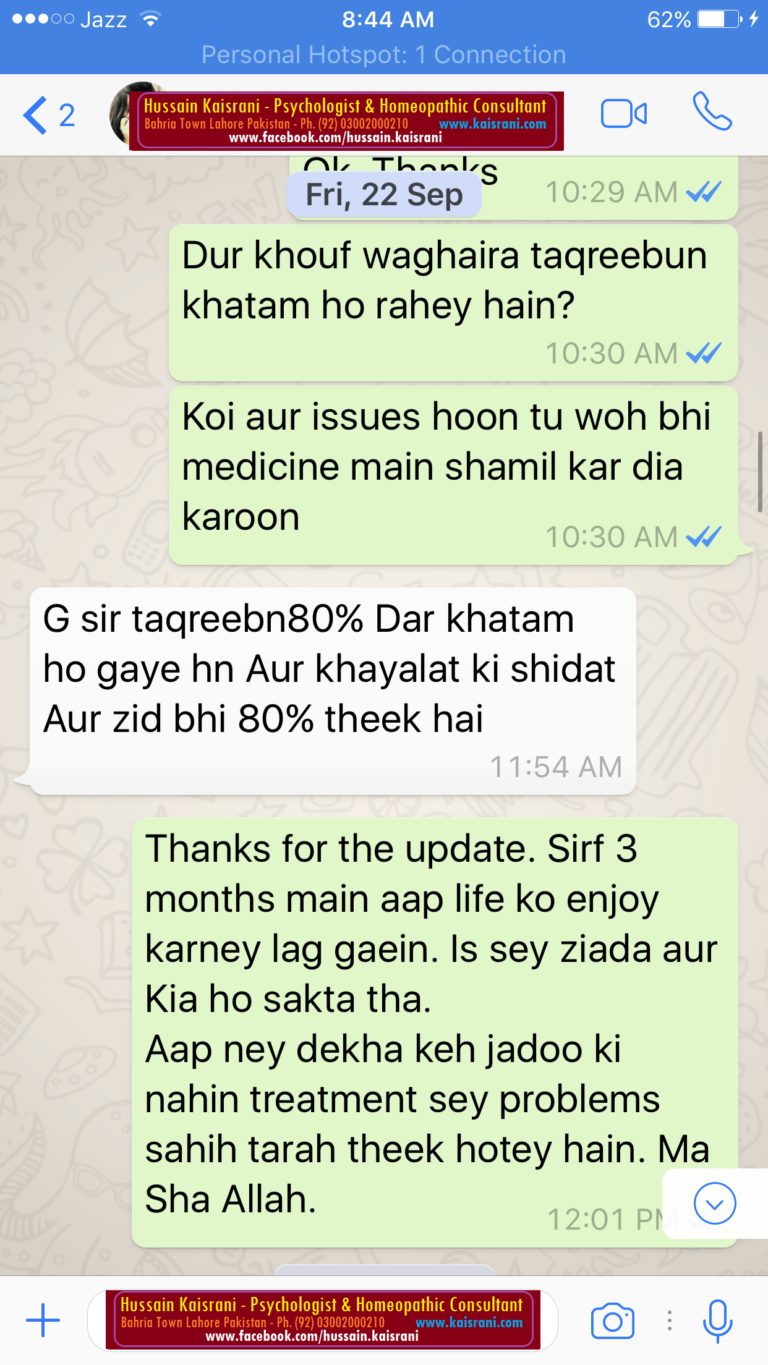The image size is (768, 1365).
Task: Go back to the chats list
Action: tap(48, 115)
